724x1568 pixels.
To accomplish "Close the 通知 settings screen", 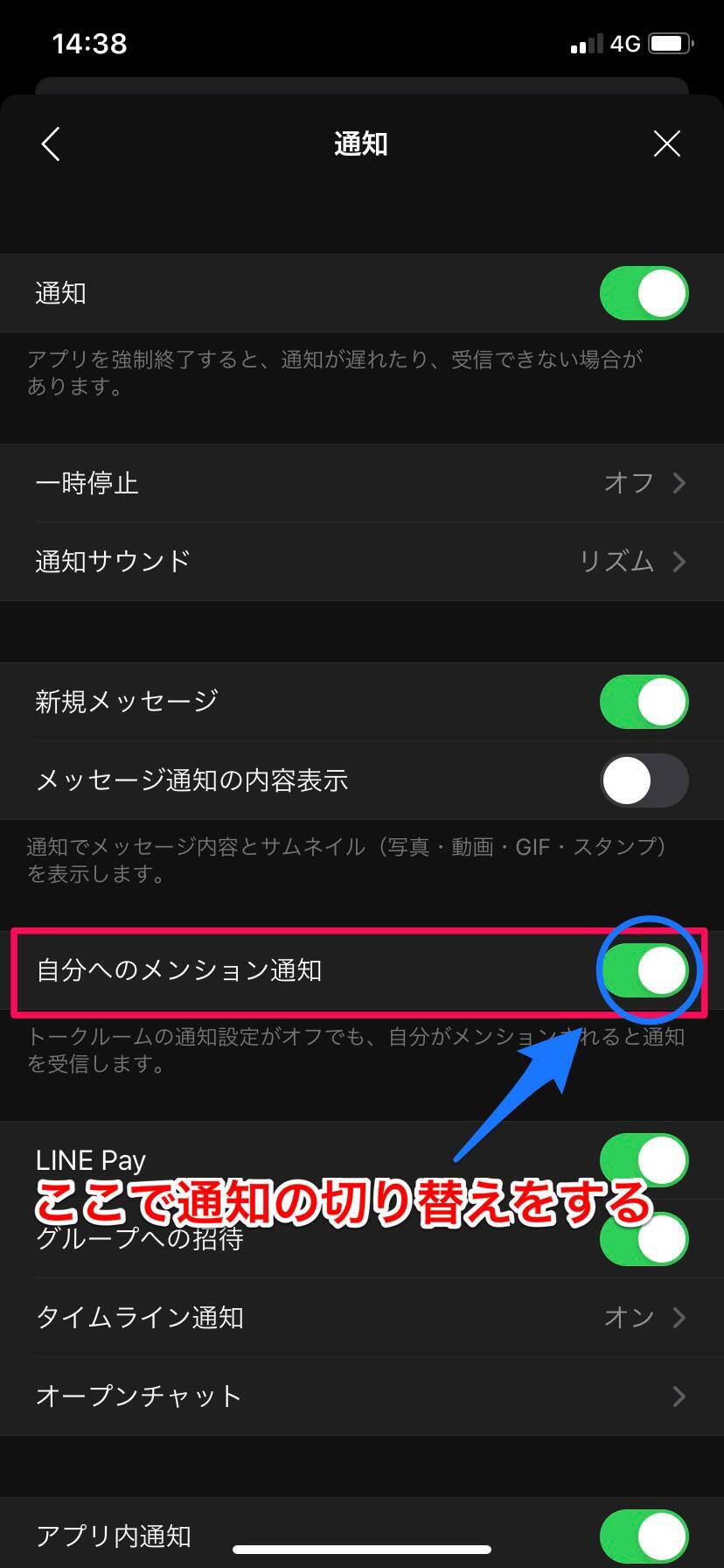I will tap(666, 144).
